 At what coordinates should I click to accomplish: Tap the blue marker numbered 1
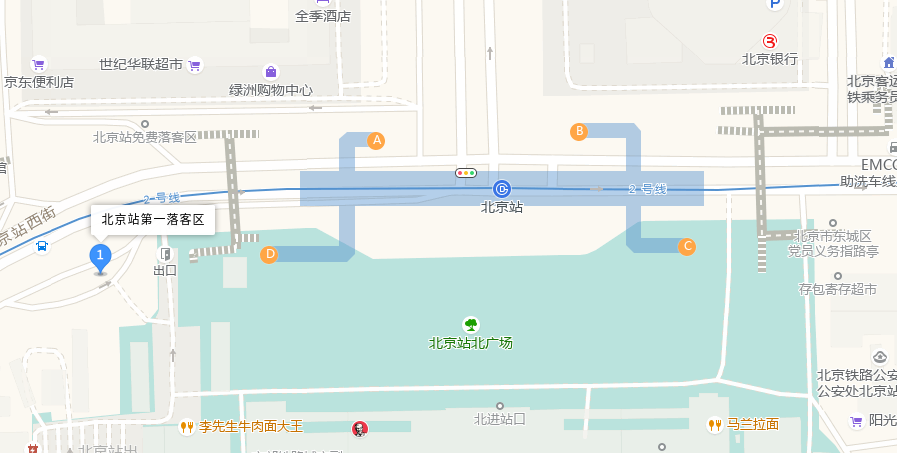point(100,257)
